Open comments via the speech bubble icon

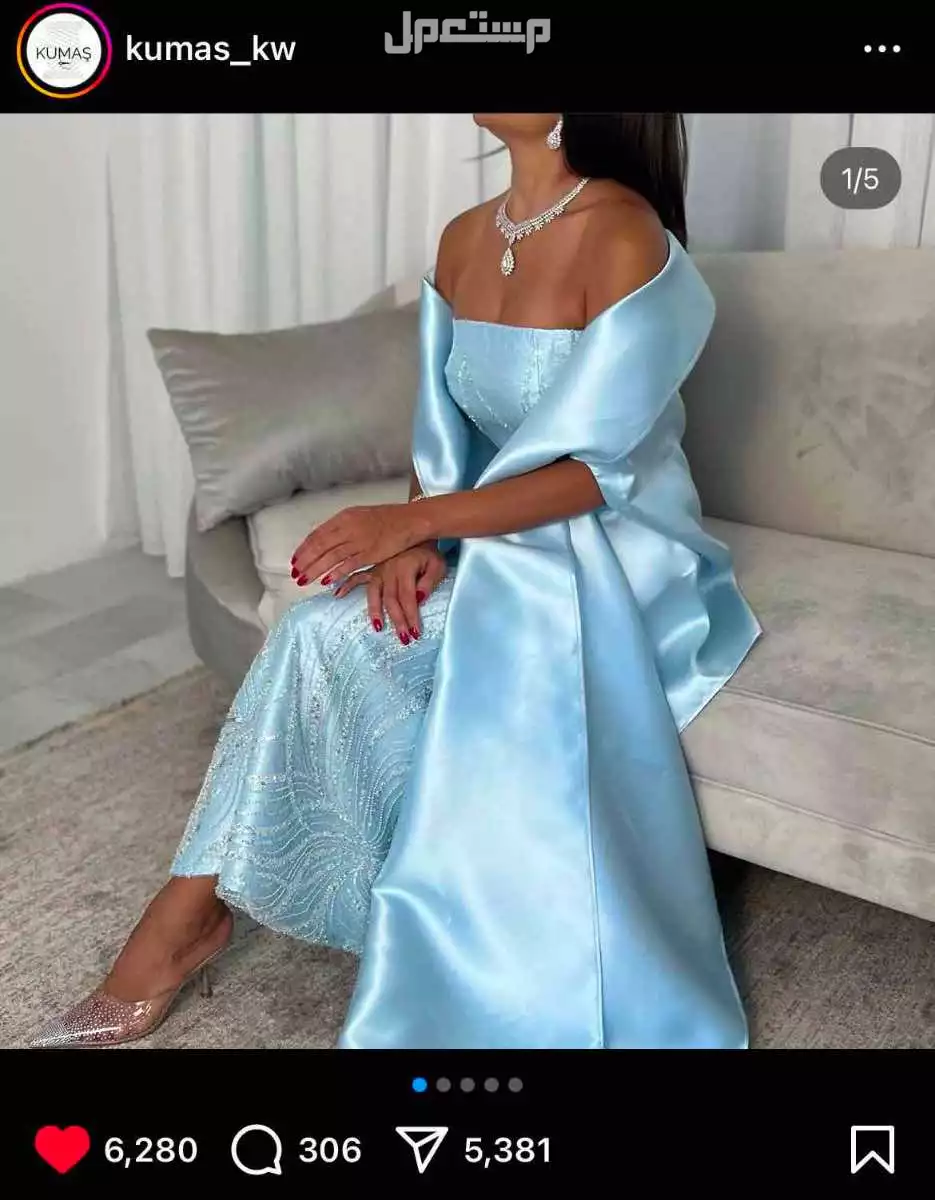pos(257,1150)
